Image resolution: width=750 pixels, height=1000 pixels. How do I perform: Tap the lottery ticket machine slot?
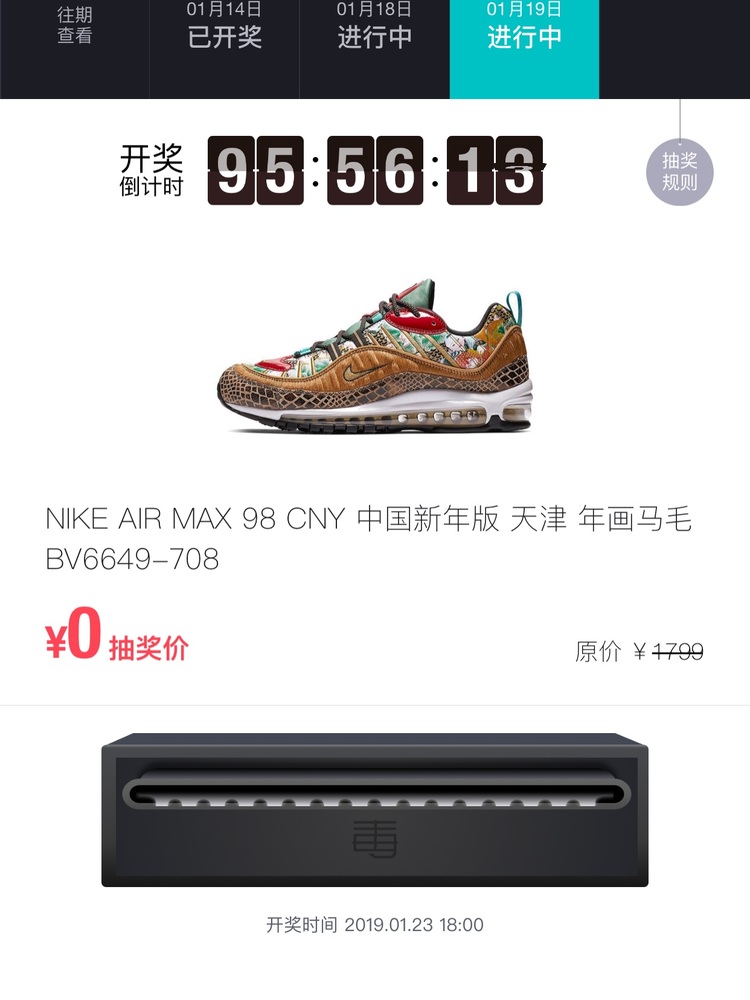pos(374,793)
